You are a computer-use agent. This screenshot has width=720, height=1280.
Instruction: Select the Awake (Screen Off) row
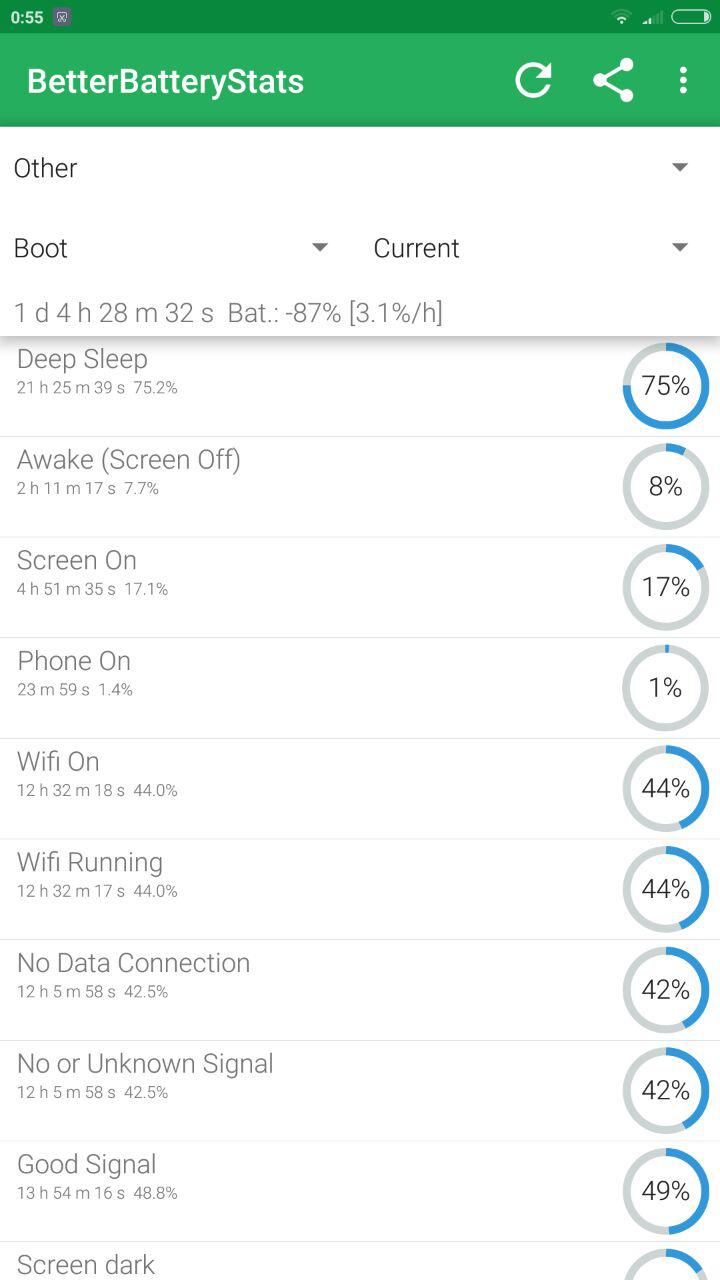pos(360,487)
